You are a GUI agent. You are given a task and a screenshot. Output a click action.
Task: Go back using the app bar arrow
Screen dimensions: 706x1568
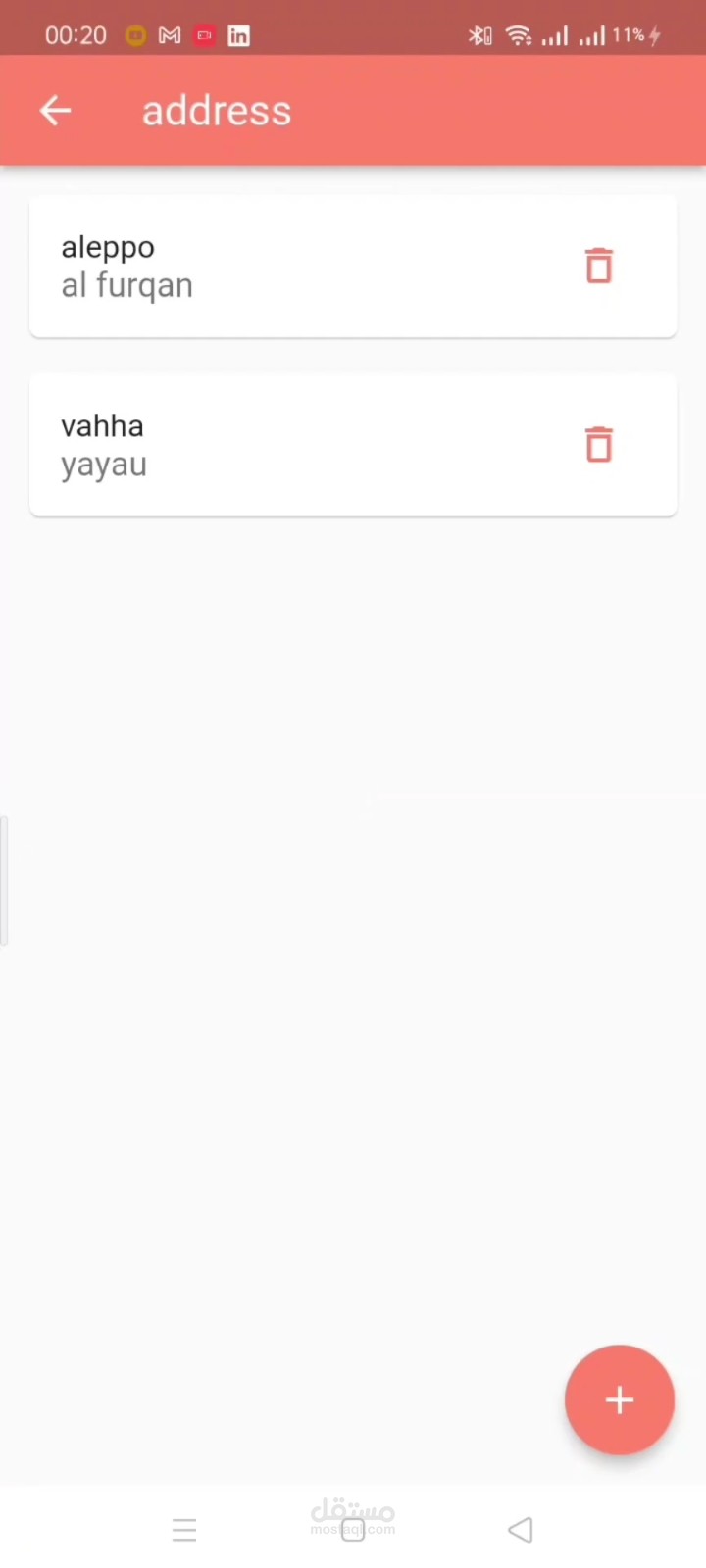(55, 111)
